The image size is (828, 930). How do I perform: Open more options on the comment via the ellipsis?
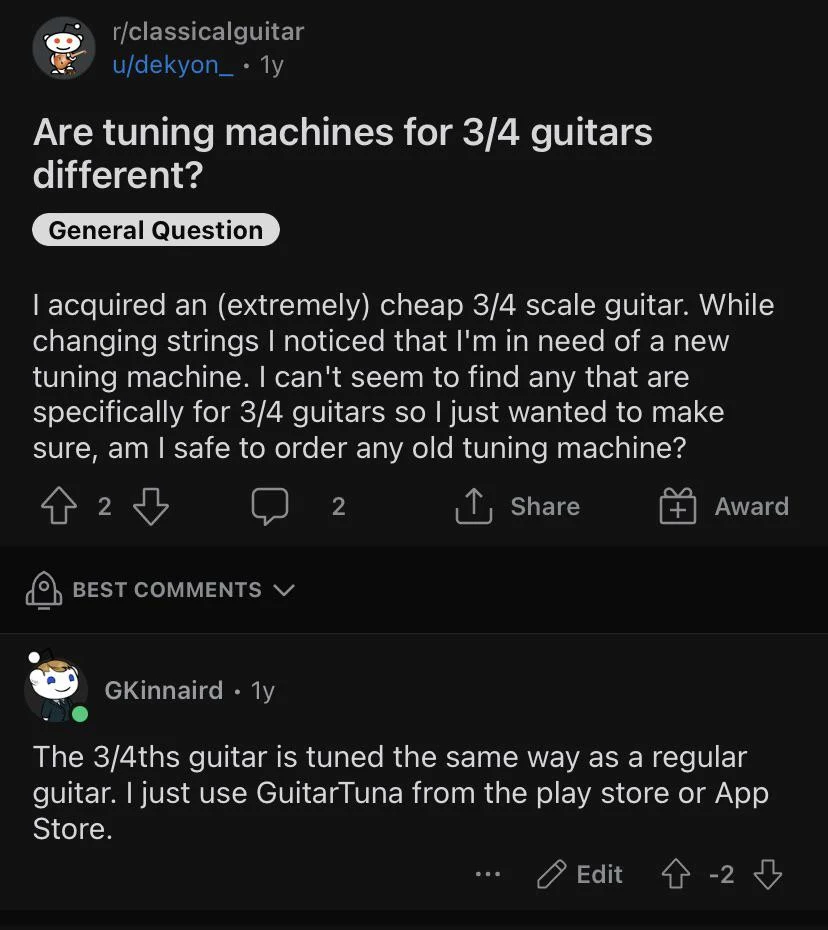click(487, 874)
